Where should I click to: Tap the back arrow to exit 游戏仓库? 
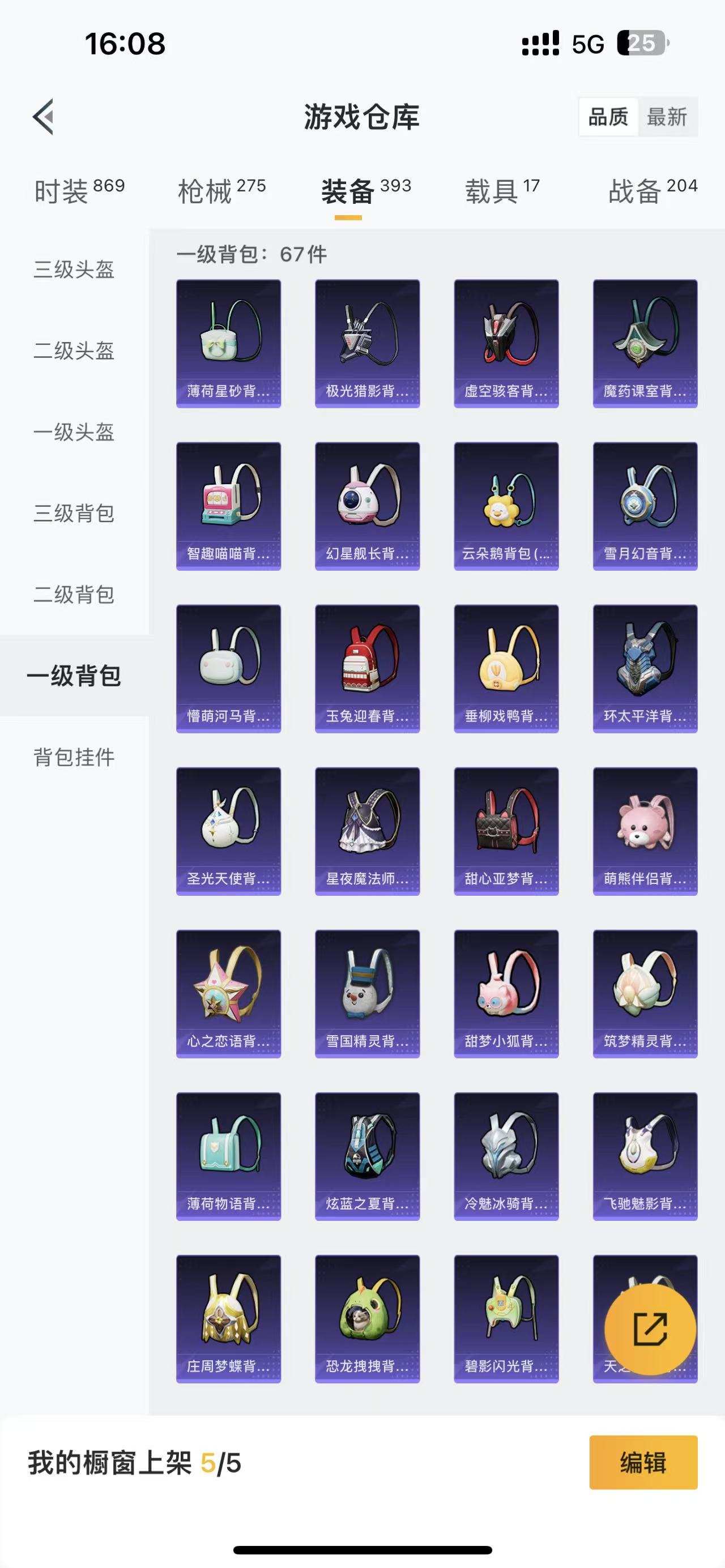click(x=41, y=117)
